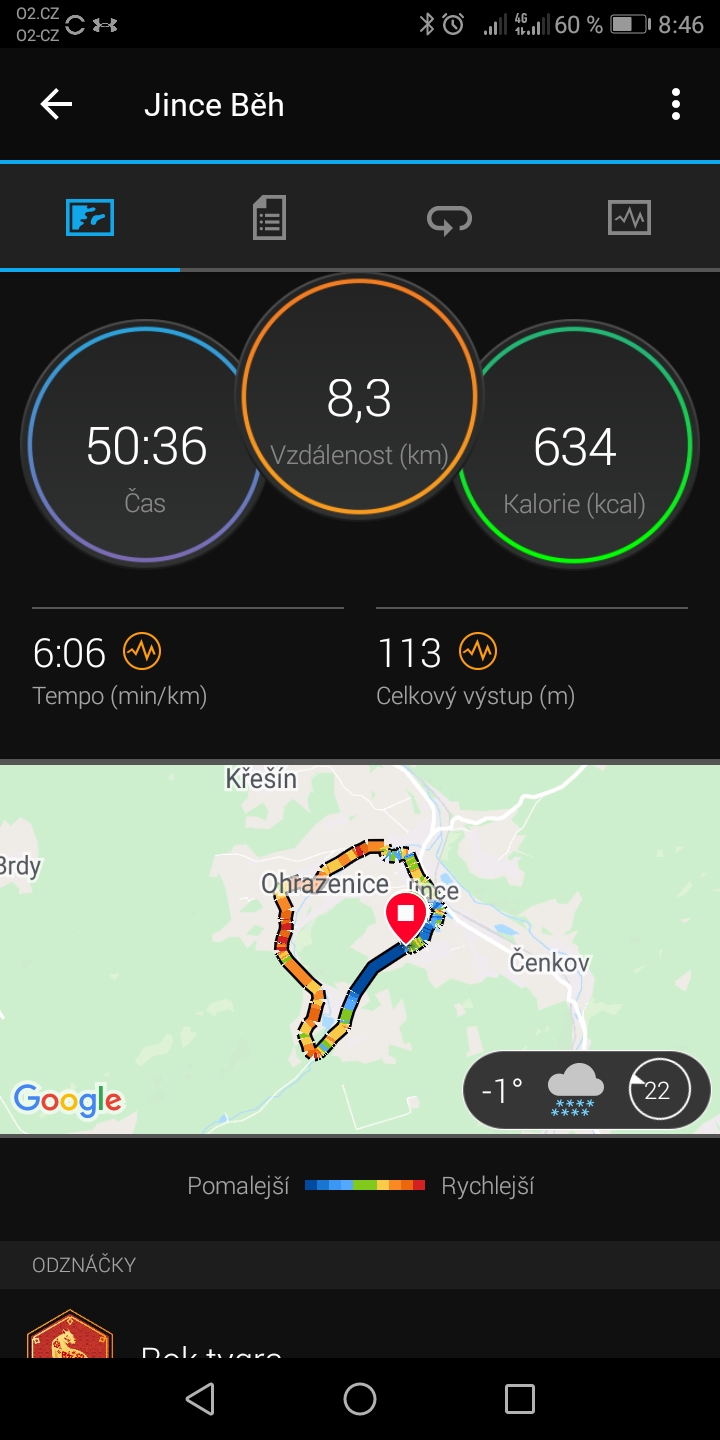The image size is (720, 1440).
Task: Switch to the charts tab
Action: (x=629, y=217)
